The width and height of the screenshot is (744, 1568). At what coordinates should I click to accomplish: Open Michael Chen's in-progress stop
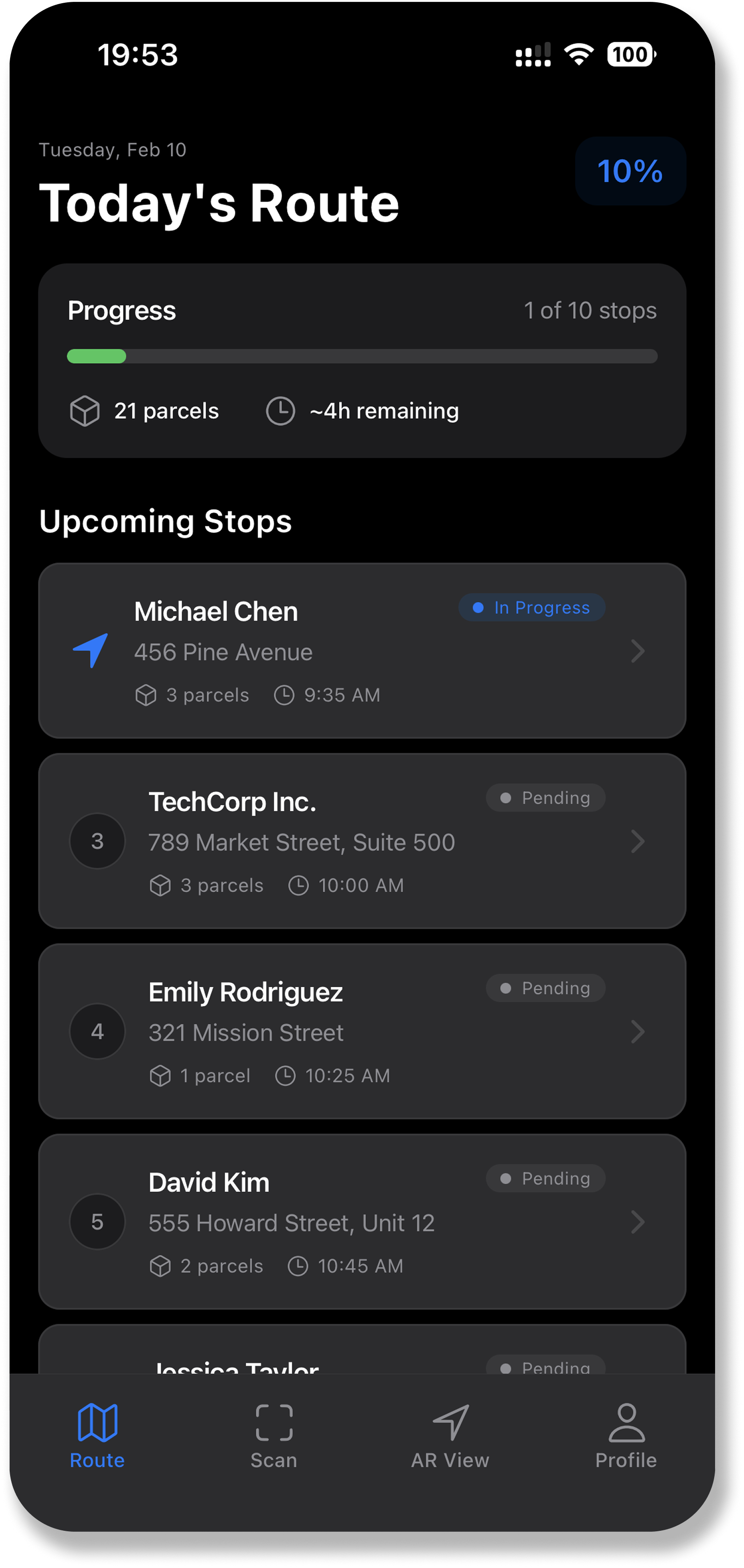coord(362,651)
